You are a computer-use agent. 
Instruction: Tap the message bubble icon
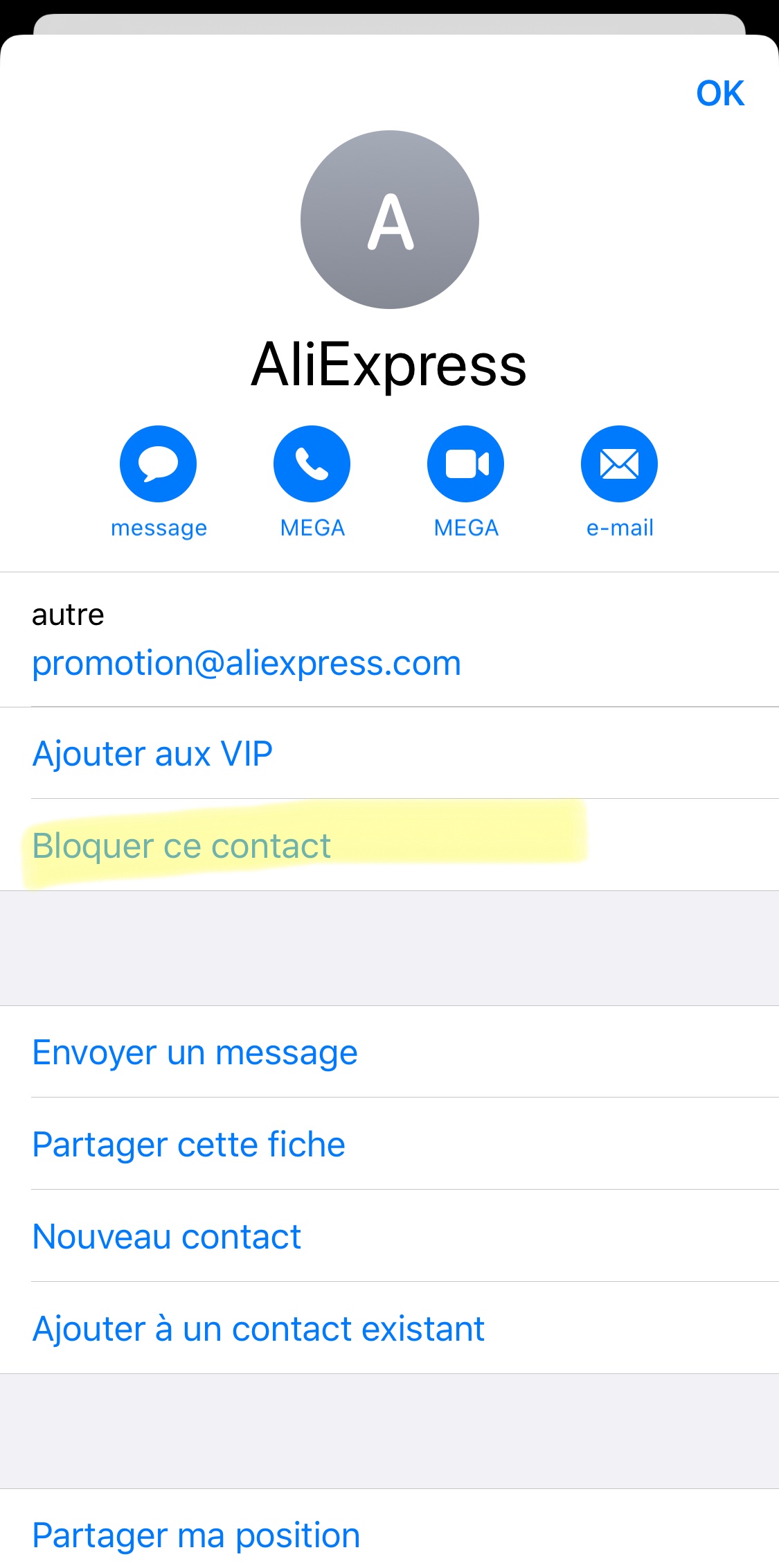click(x=159, y=464)
